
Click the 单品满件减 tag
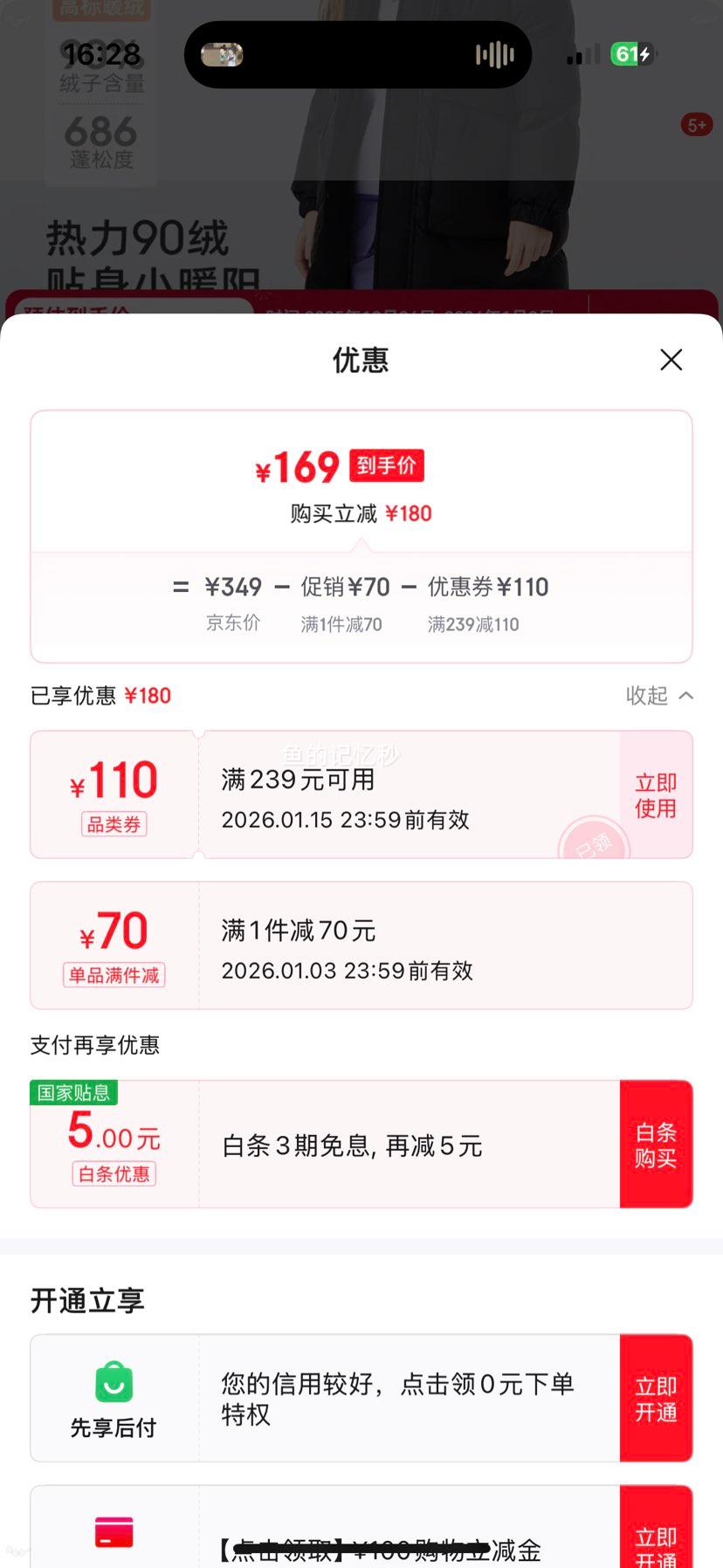(114, 975)
